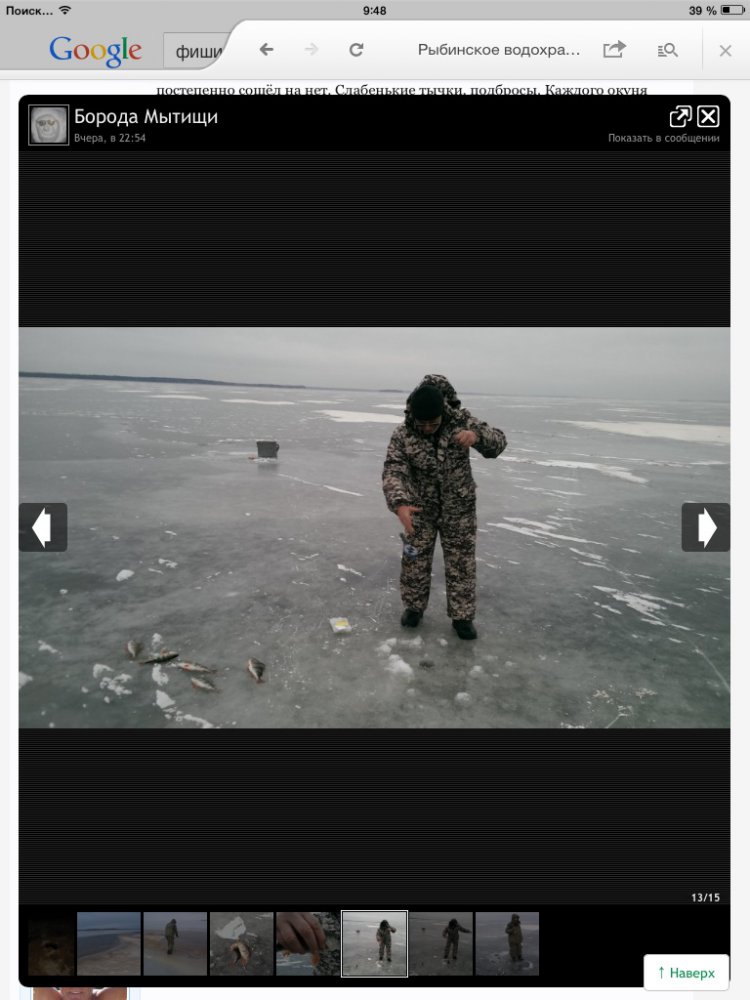Tap the Google search field with фиши
This screenshot has height=1000, width=750.
coord(197,52)
